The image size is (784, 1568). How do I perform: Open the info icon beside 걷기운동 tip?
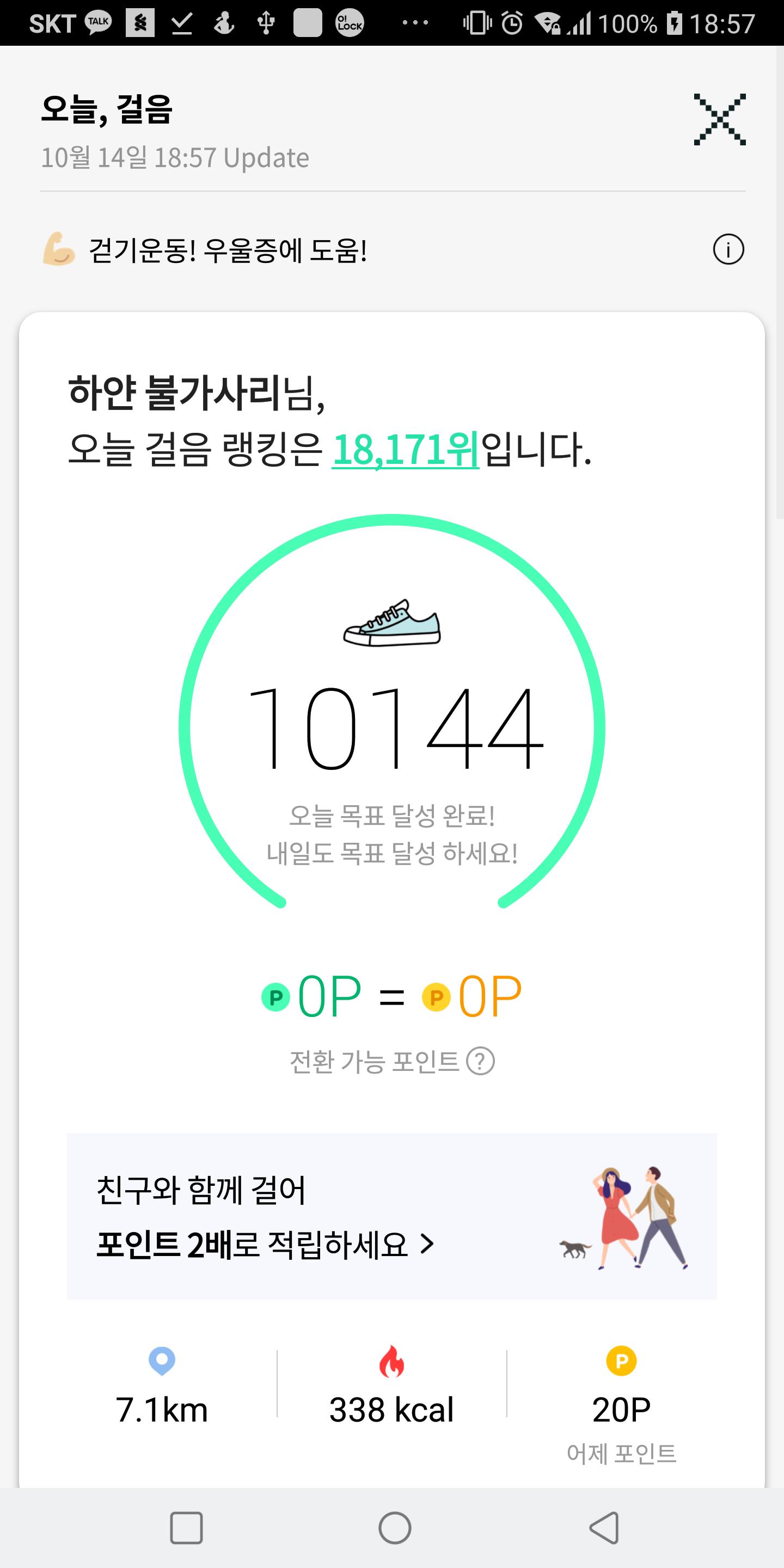(728, 249)
